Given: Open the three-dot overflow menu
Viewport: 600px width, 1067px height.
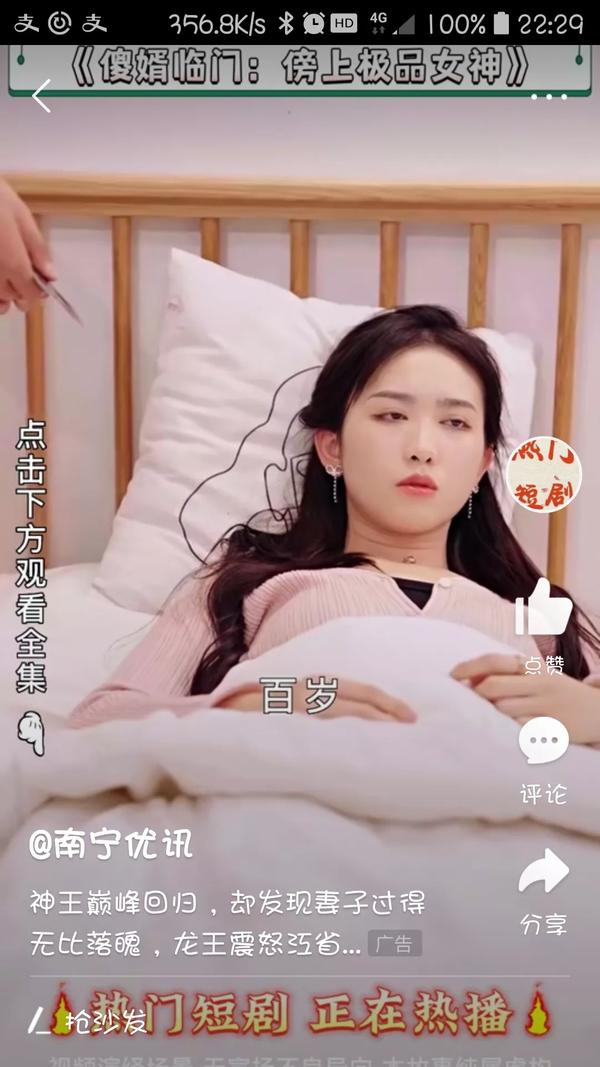Looking at the screenshot, I should click(x=549, y=97).
